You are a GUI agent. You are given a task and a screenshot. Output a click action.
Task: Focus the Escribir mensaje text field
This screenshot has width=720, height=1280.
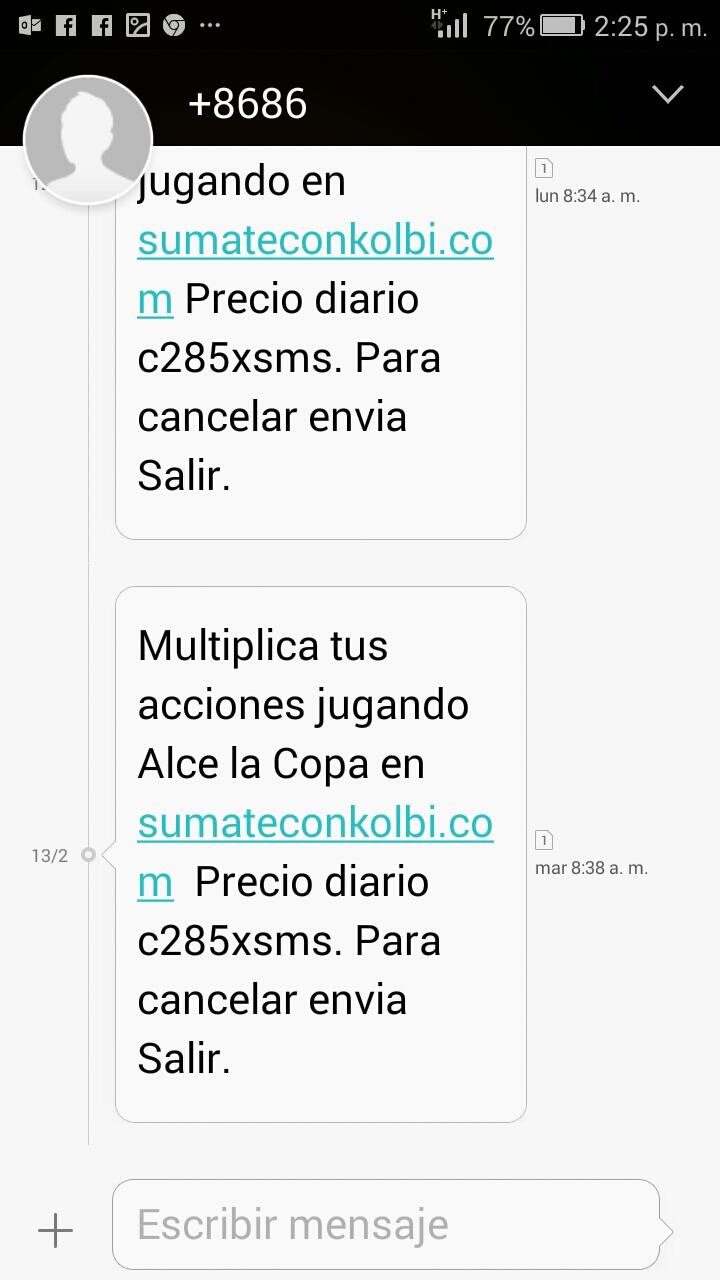385,1225
